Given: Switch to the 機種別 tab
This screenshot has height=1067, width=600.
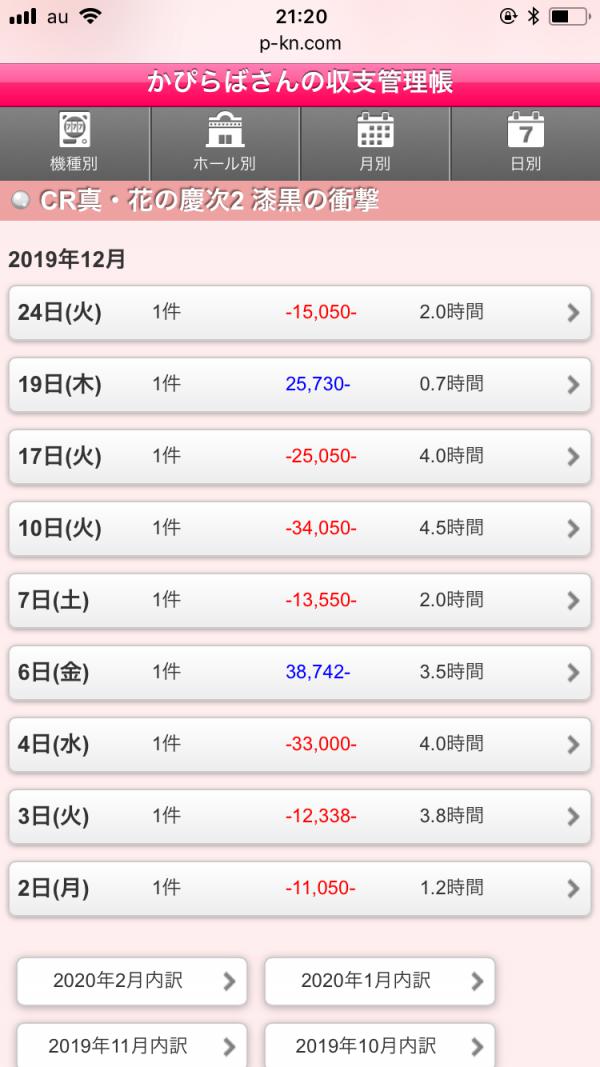Looking at the screenshot, I should click(x=74, y=144).
